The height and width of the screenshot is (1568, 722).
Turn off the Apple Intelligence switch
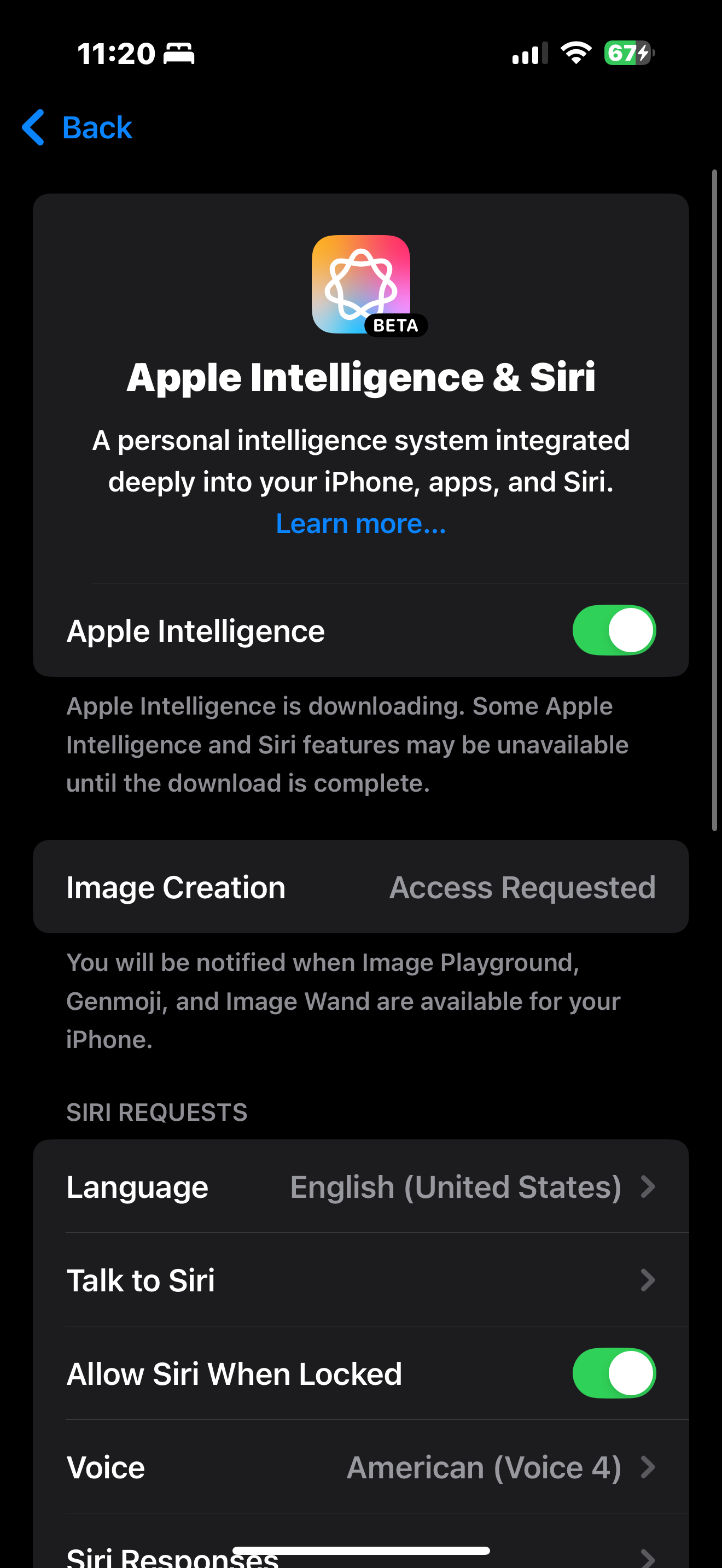click(x=614, y=630)
